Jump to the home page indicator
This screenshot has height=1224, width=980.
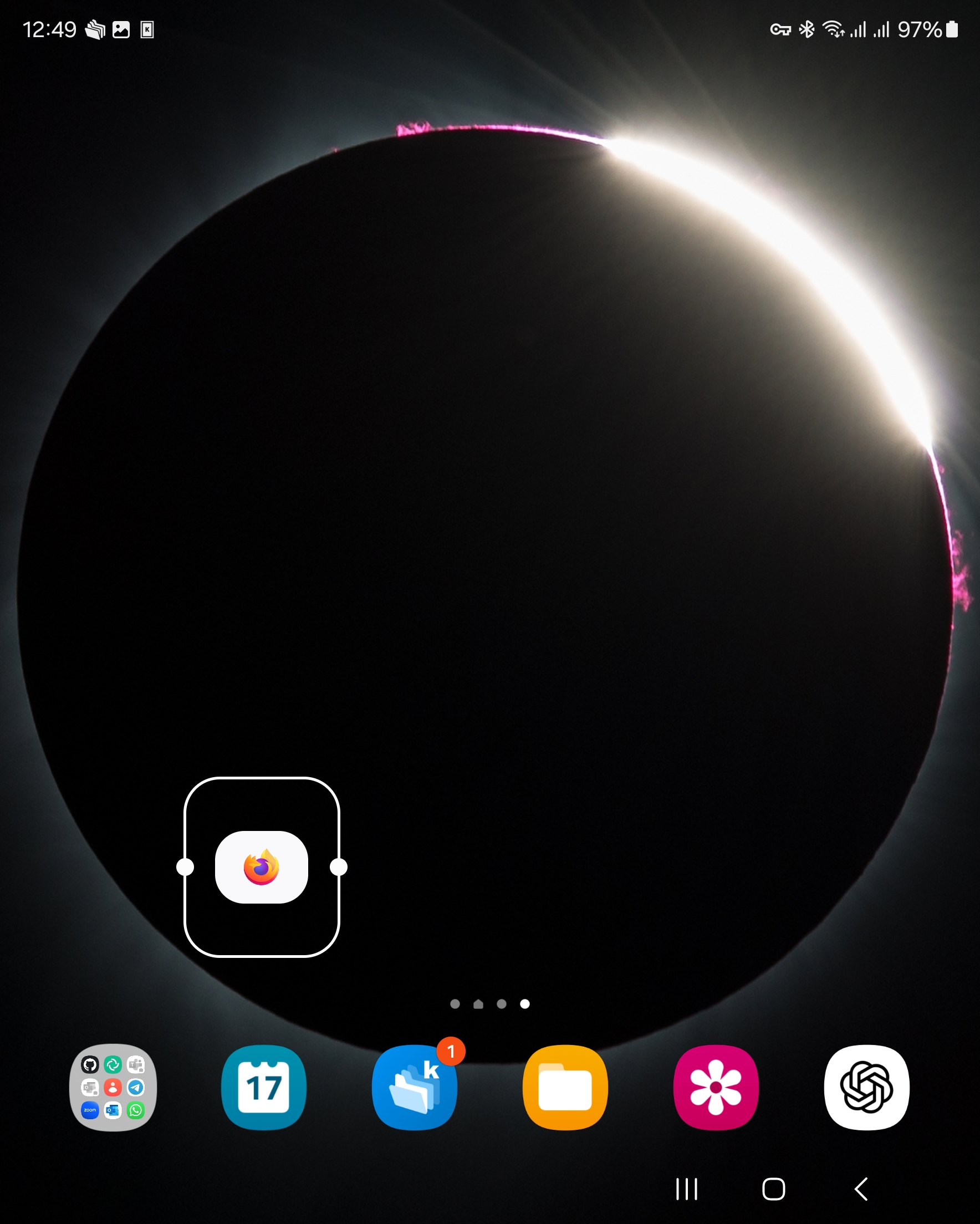pyautogui.click(x=478, y=1004)
